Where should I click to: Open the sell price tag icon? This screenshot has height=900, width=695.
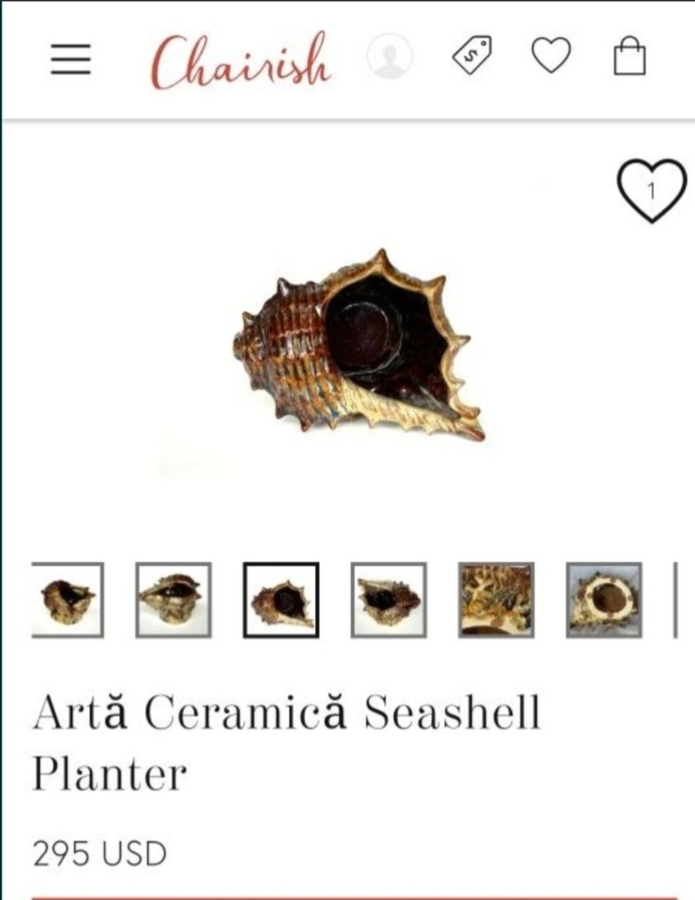[473, 54]
